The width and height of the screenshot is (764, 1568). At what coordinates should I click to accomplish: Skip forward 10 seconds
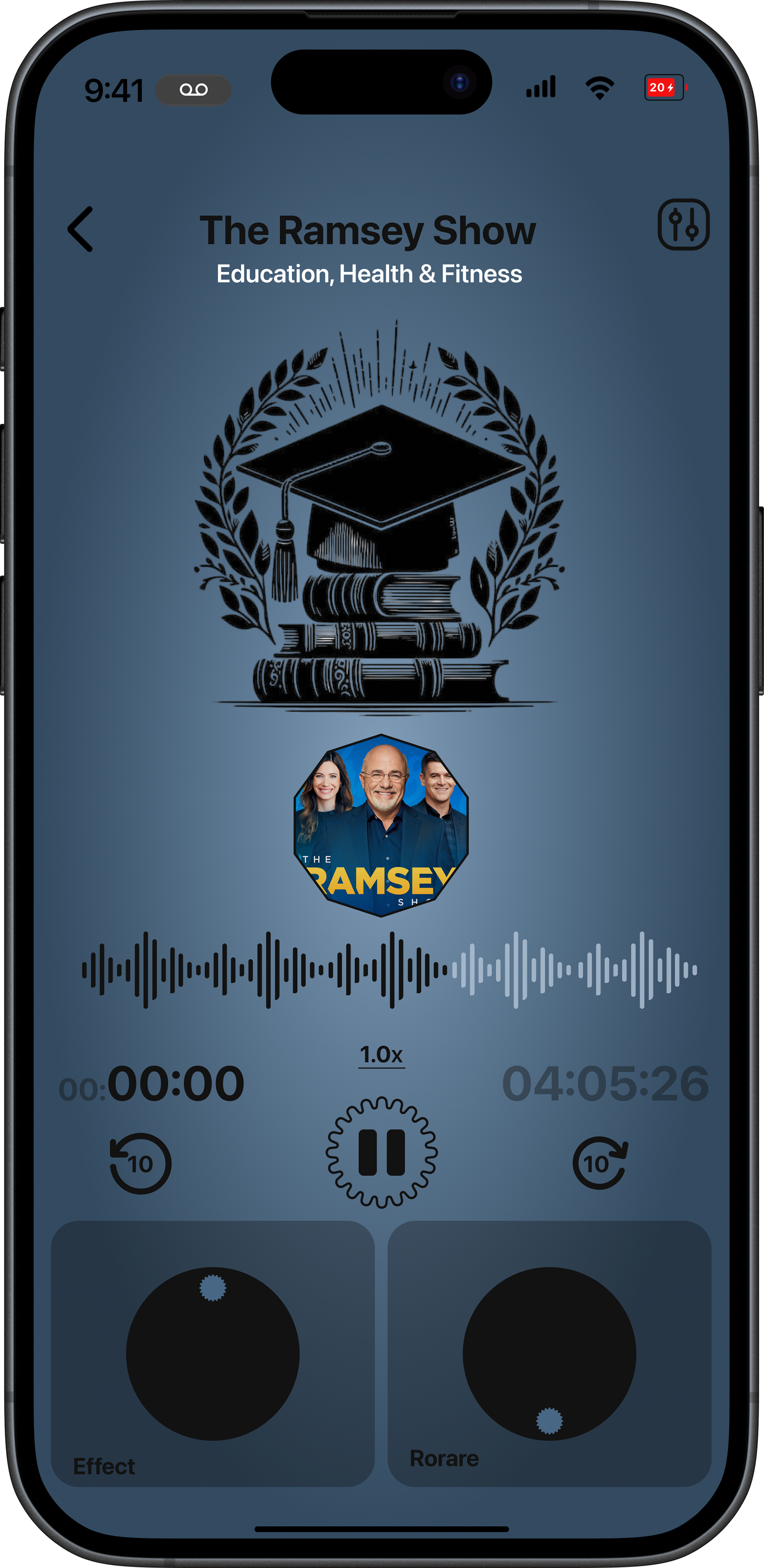(x=600, y=1162)
